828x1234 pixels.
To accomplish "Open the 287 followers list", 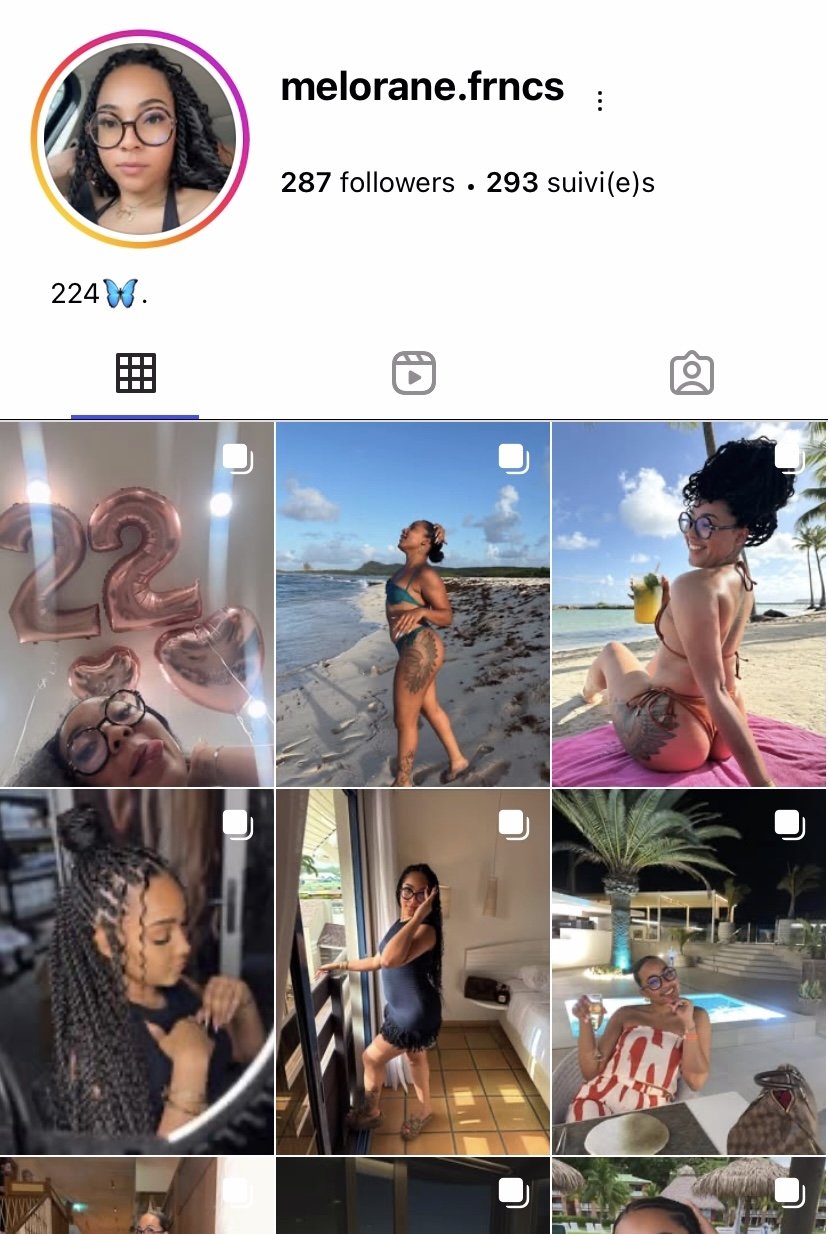I will click(367, 183).
